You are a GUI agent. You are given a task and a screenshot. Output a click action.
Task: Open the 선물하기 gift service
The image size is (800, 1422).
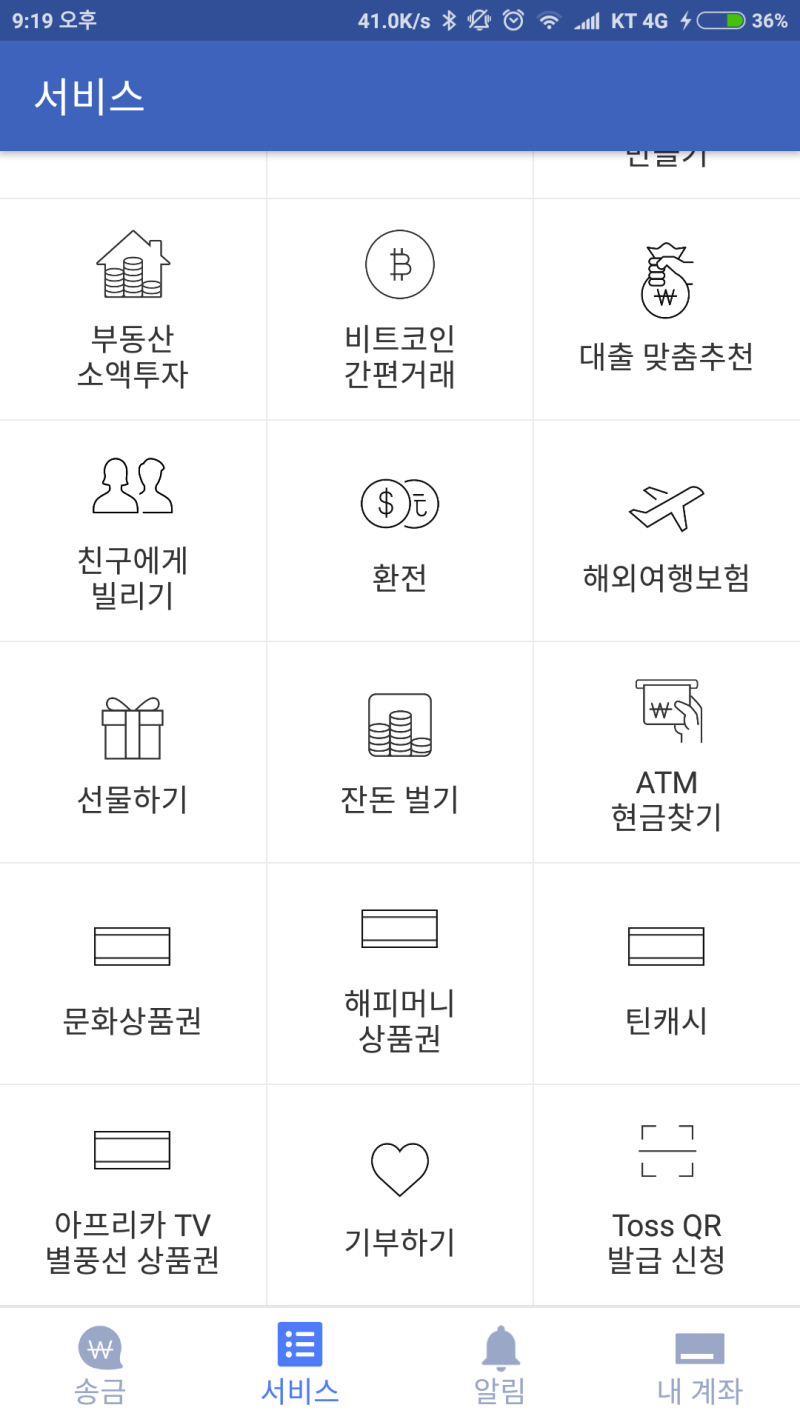133,752
